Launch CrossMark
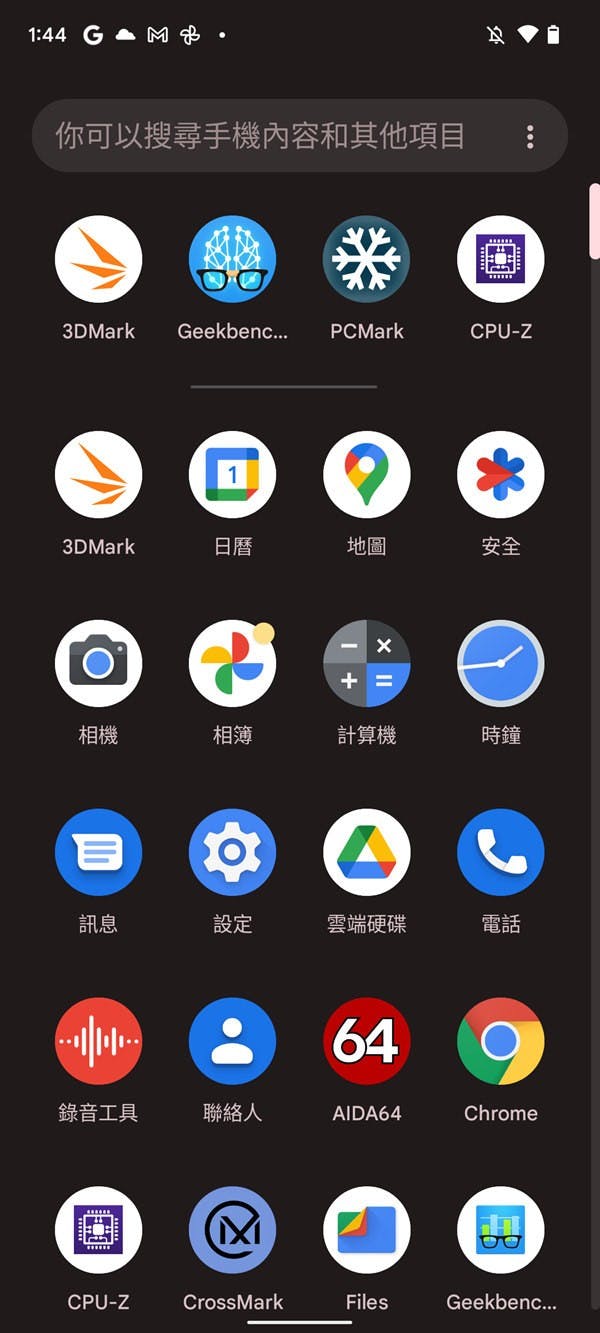Screen dimensions: 600x1333 (x=232, y=1230)
